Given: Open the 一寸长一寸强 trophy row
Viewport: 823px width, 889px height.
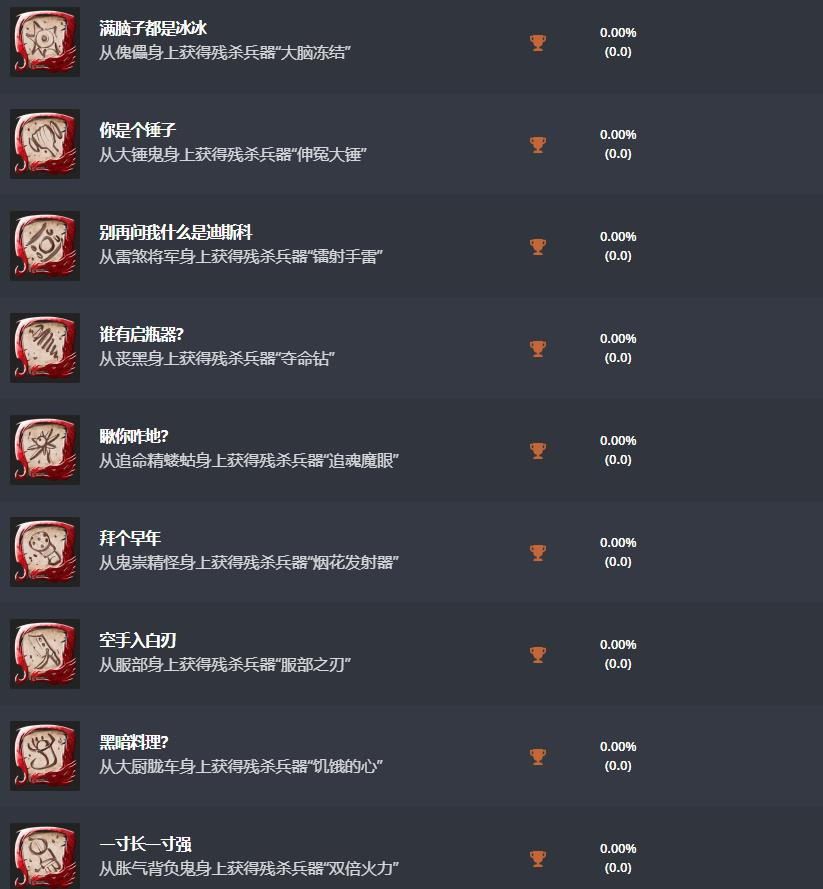Looking at the screenshot, I should coord(145,845).
